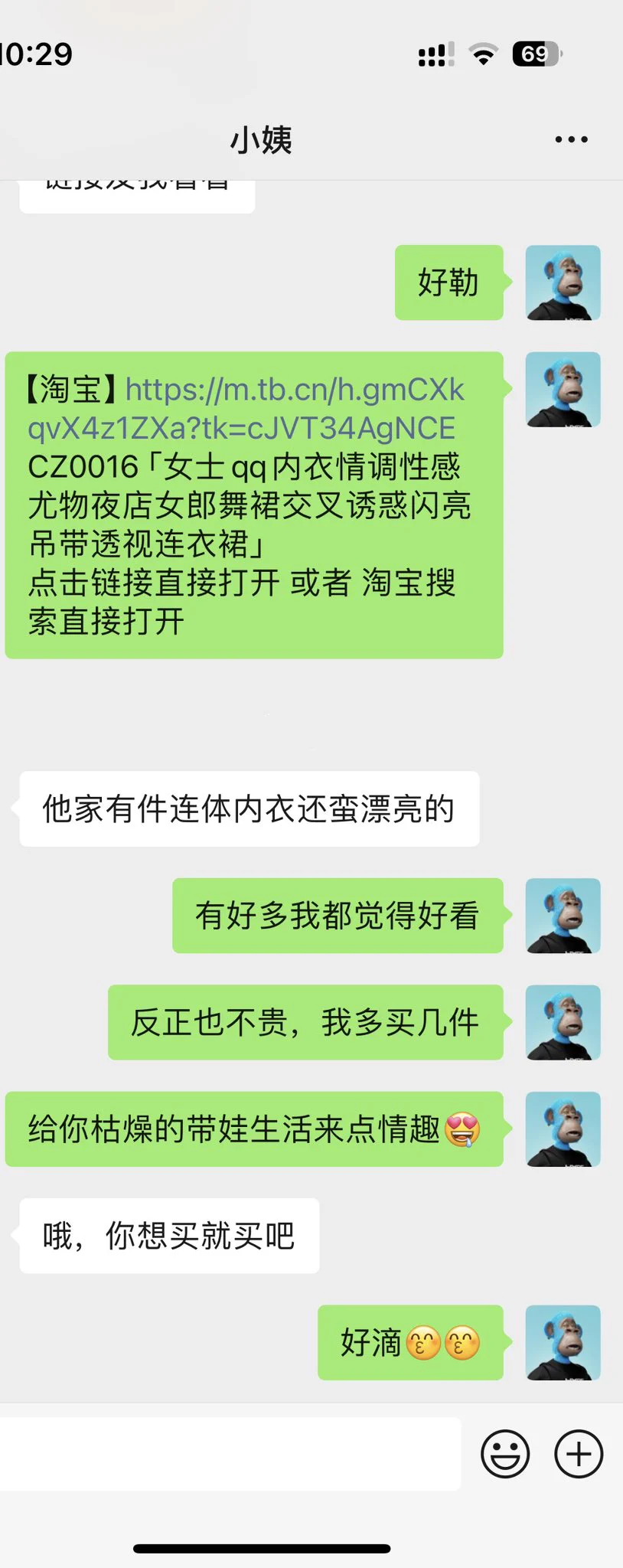Tap the message input field

pos(230,1453)
